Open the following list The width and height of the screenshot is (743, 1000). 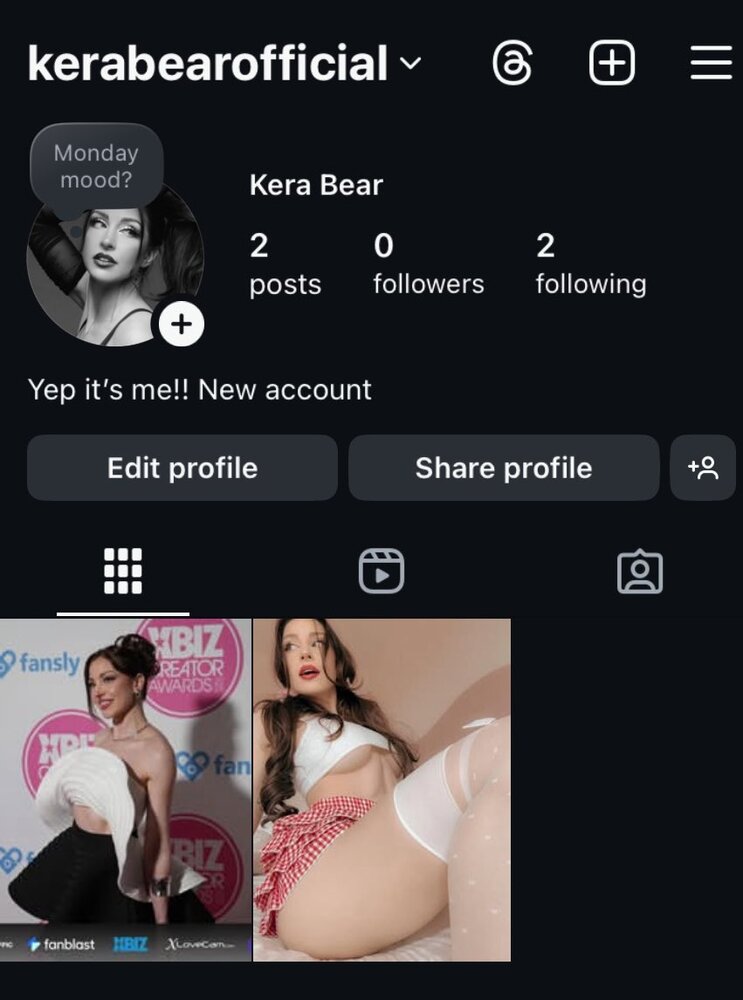590,264
